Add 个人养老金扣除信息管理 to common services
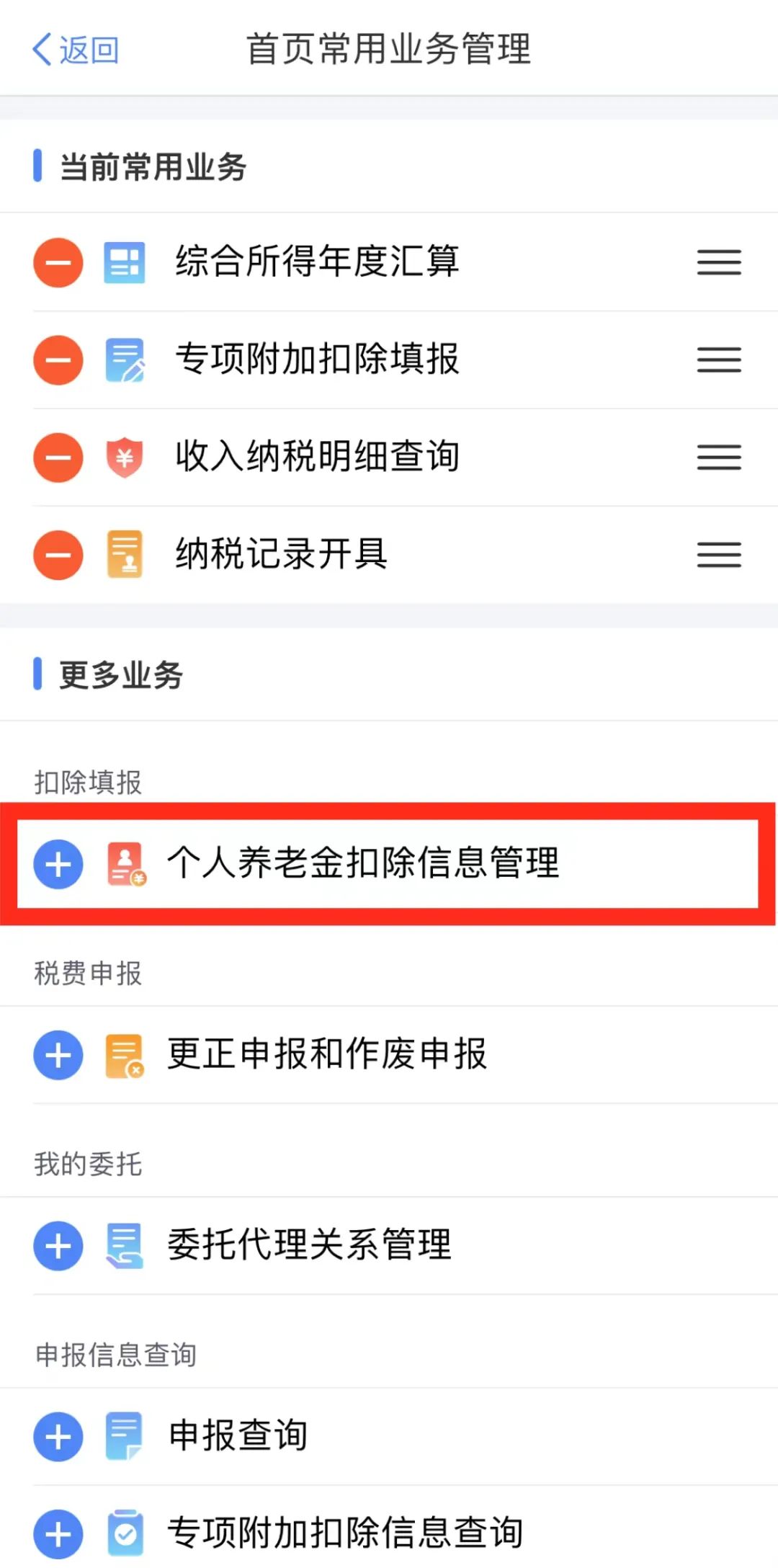Screen dimensions: 778x1568 [x=58, y=864]
